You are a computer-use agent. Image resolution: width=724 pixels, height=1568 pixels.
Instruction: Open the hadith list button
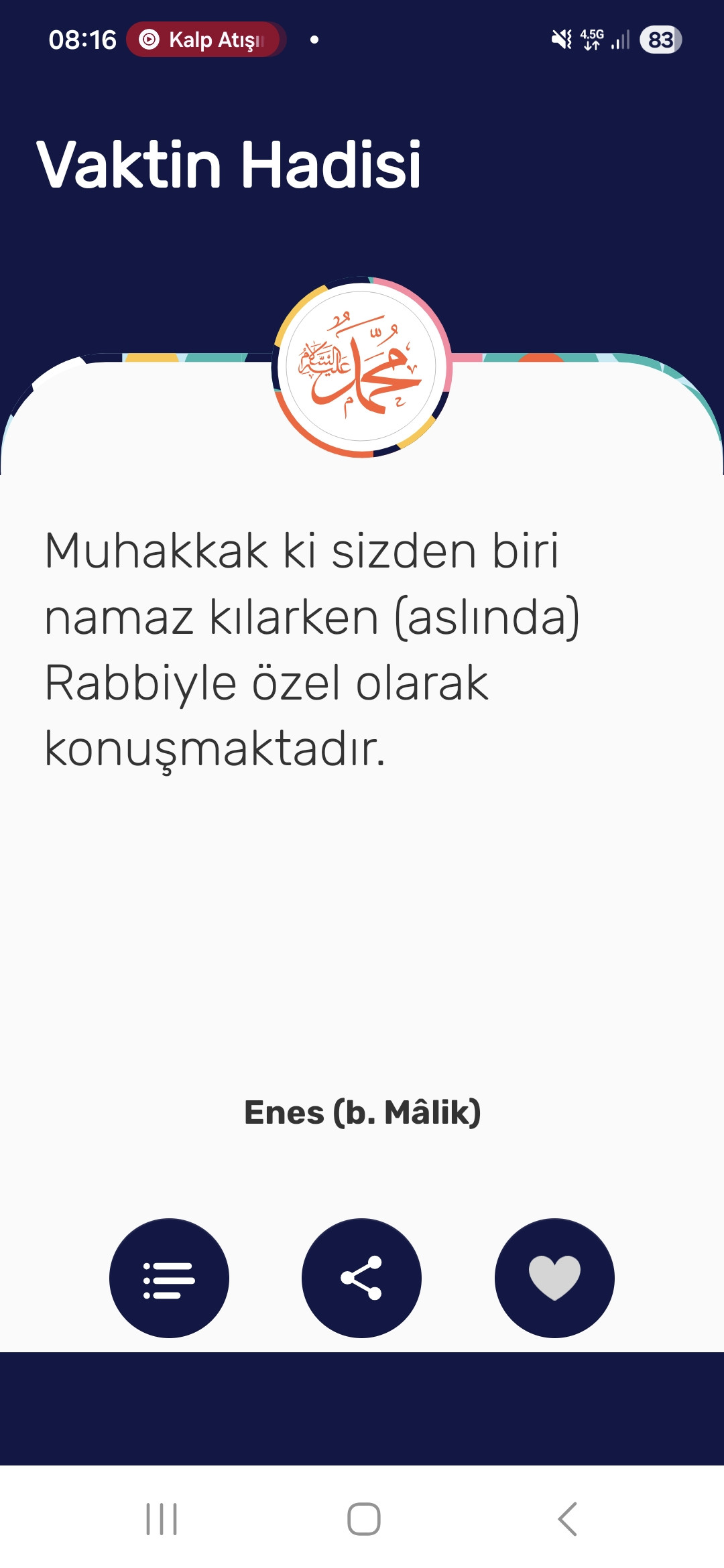click(169, 1278)
